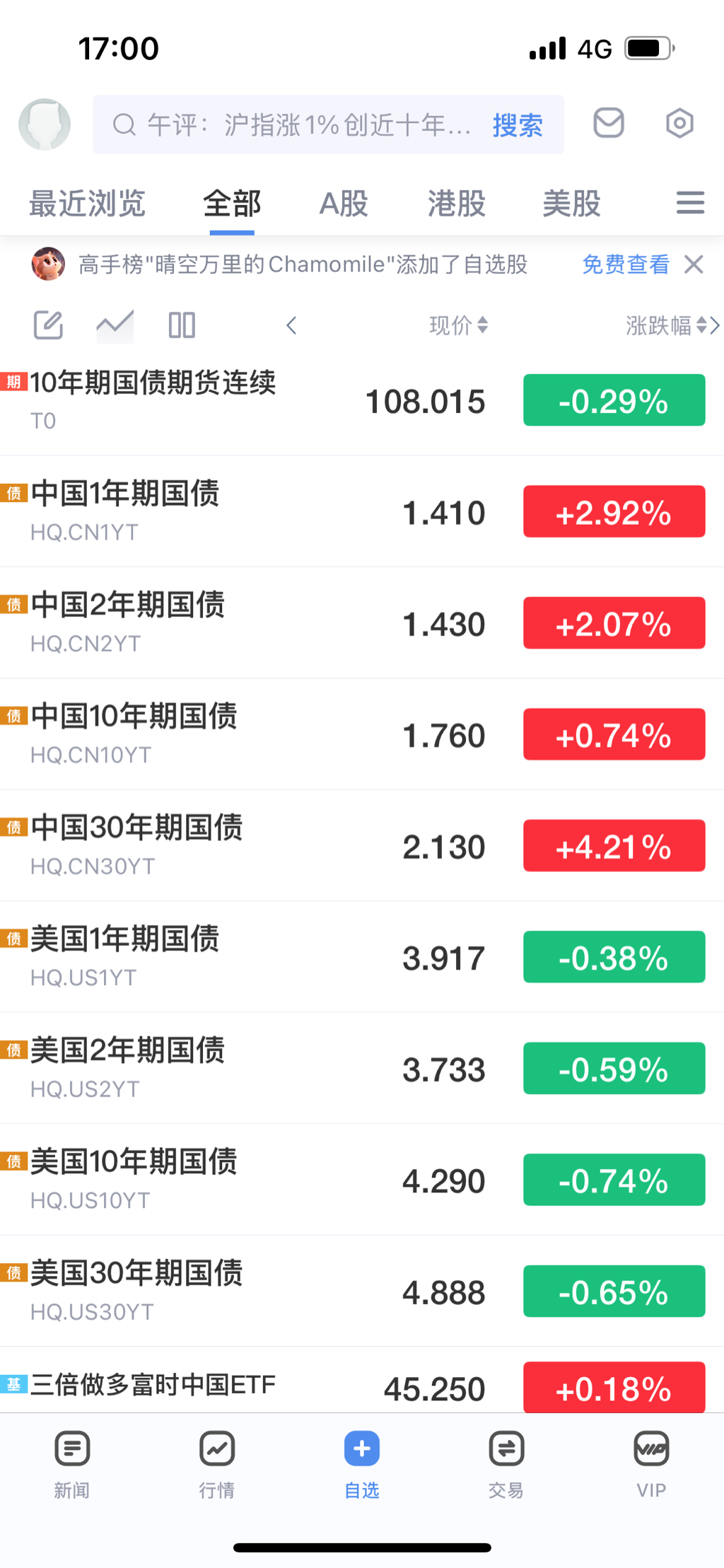Tap the line chart view icon
724x1568 pixels.
[x=115, y=325]
